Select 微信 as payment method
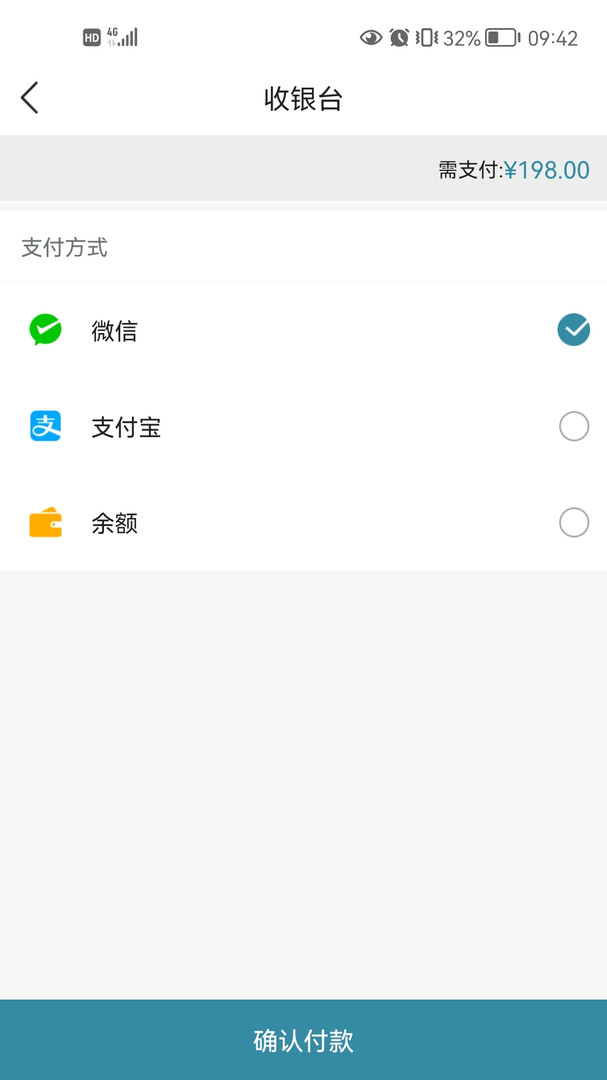 pyautogui.click(x=573, y=330)
